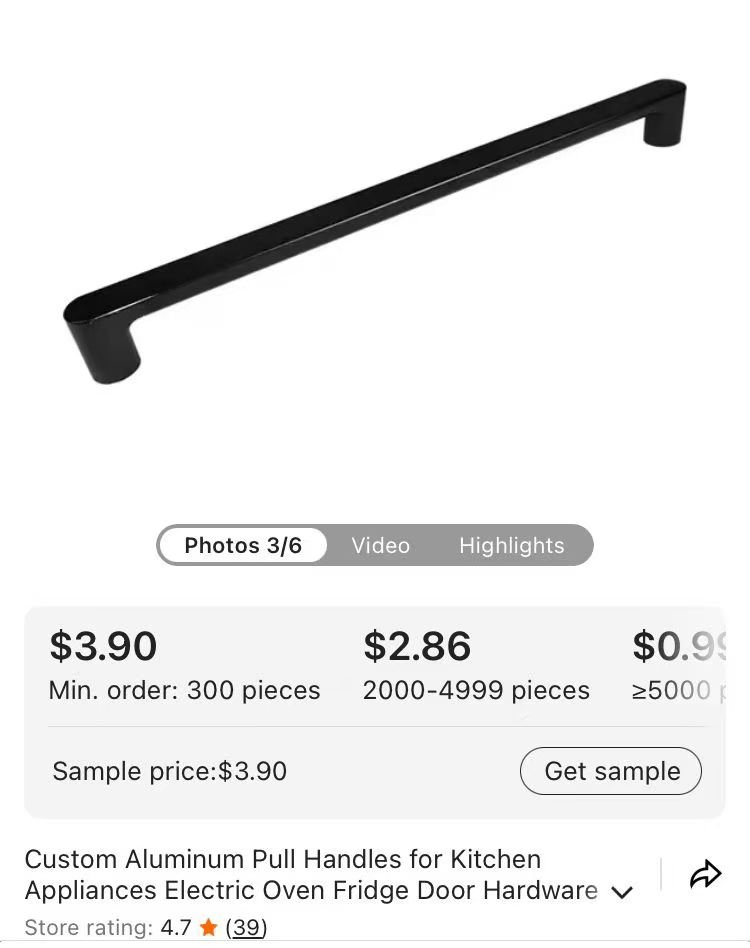
Task: Open the Highlights tab
Action: coord(511,545)
